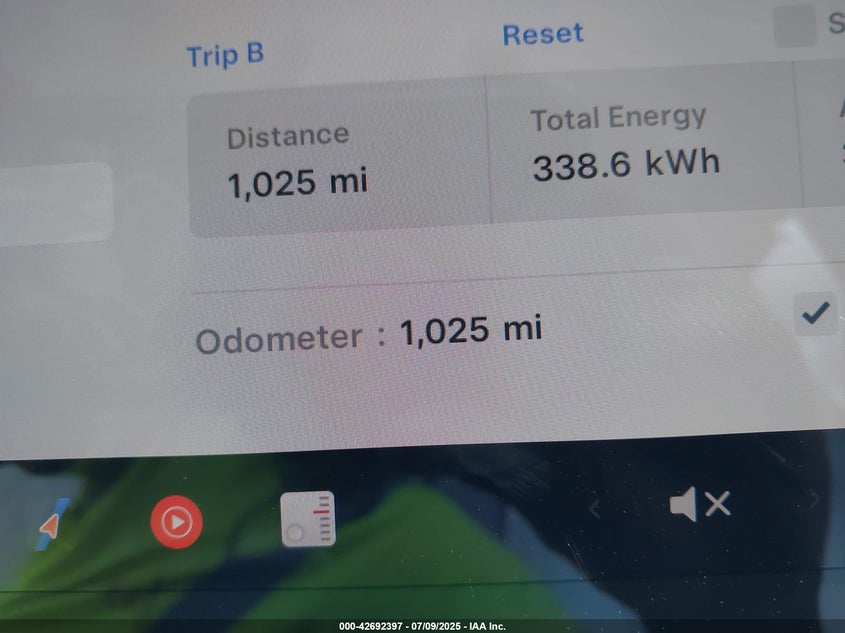Lower volume with the left chevron
This screenshot has height=633, width=845.
point(594,509)
